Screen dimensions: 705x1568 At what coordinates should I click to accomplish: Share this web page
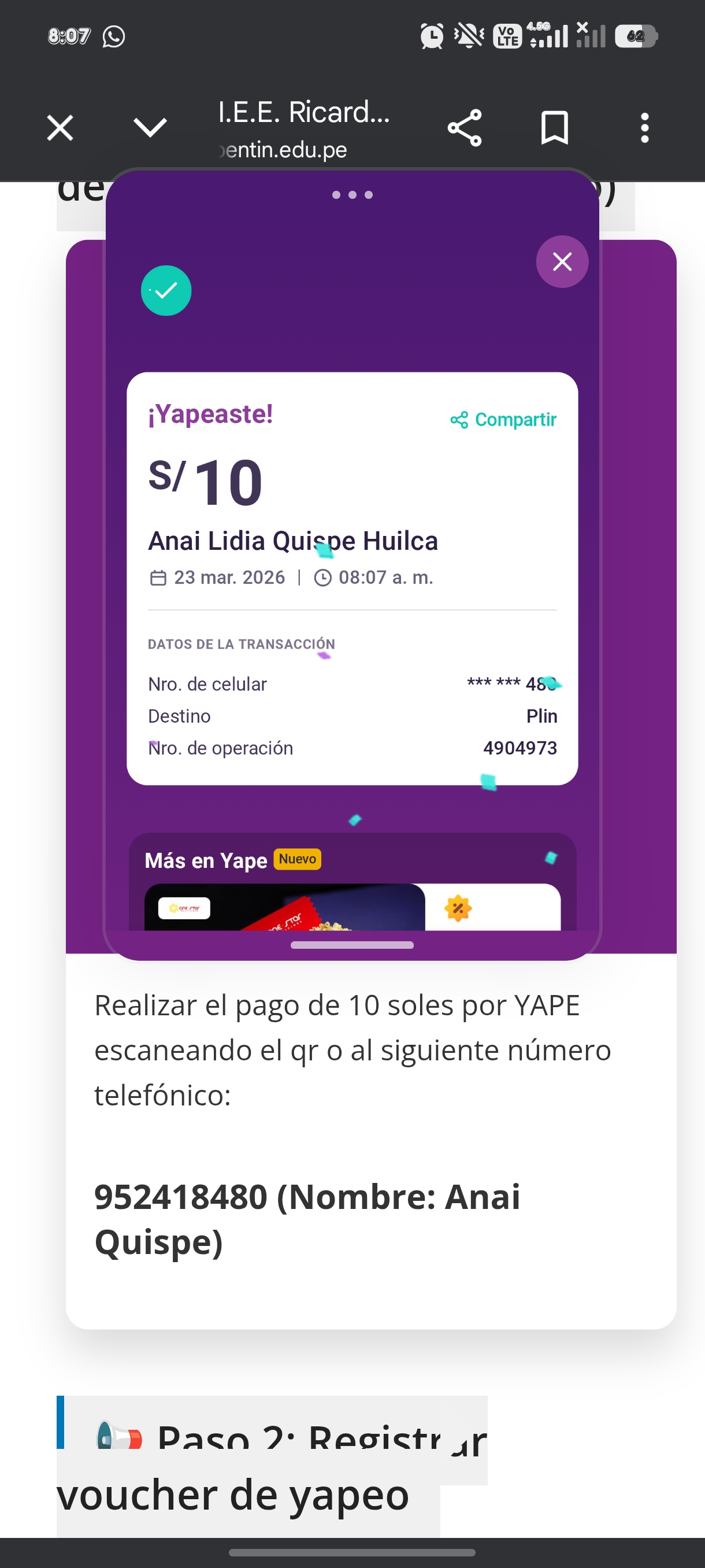pyautogui.click(x=465, y=128)
